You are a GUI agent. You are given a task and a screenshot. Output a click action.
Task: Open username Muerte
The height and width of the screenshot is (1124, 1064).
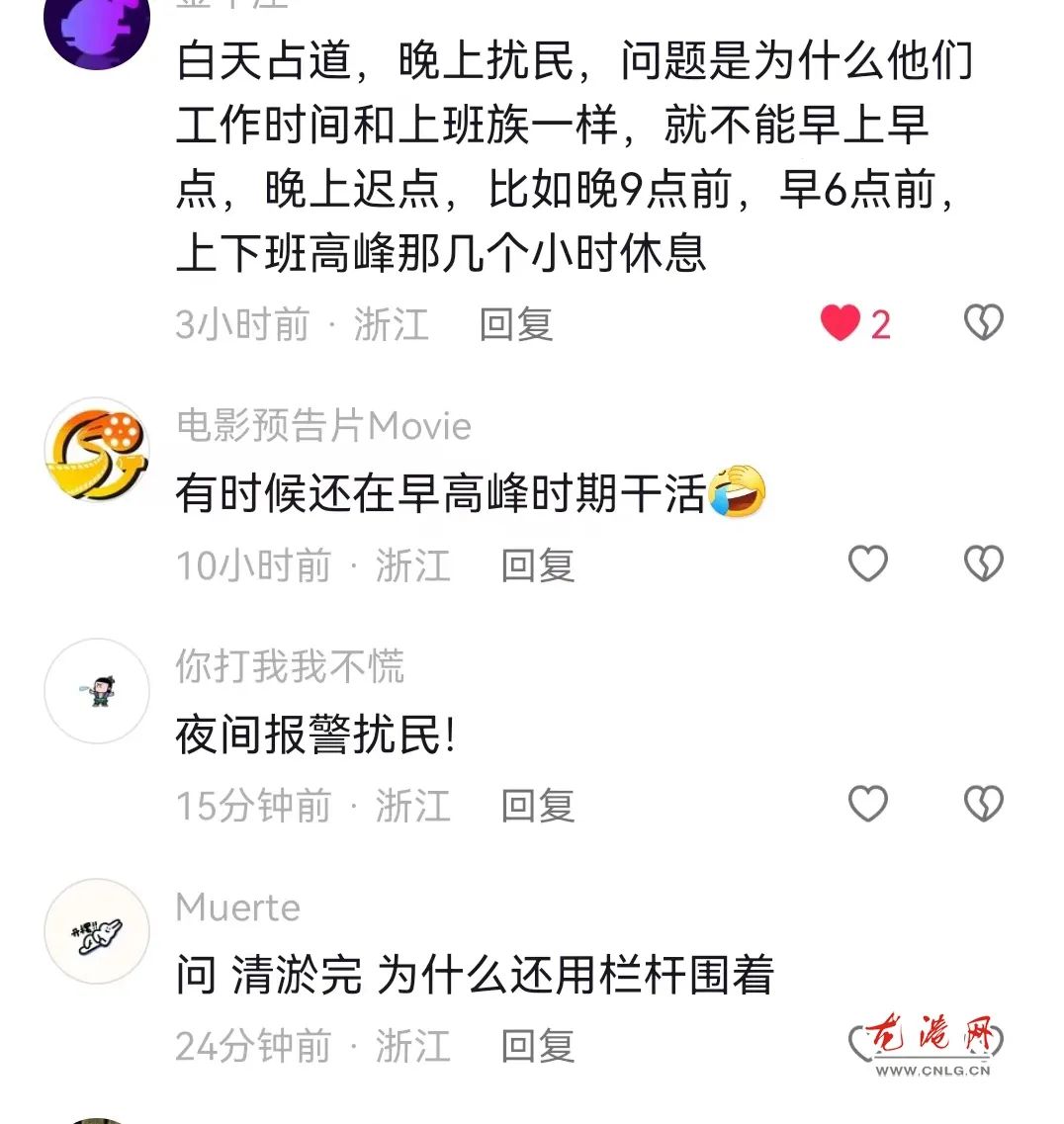238,908
